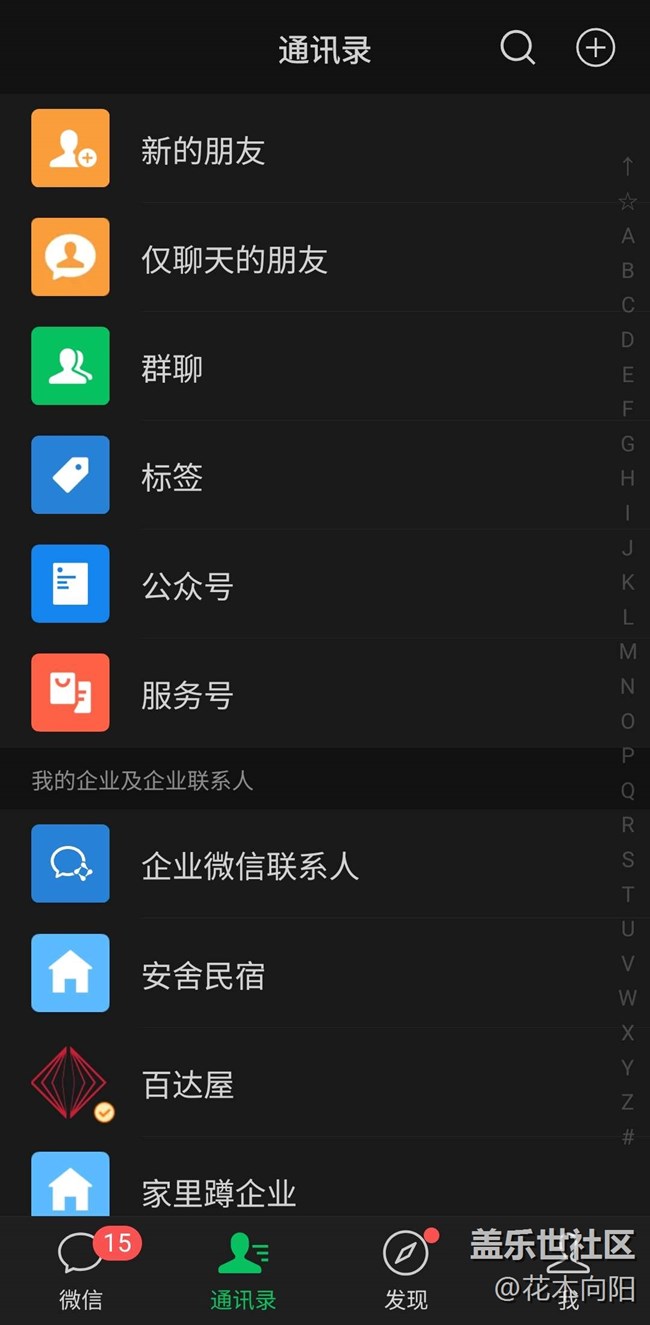Tap the plus icon to add
Viewport: 650px width, 1325px height.
pyautogui.click(x=595, y=47)
